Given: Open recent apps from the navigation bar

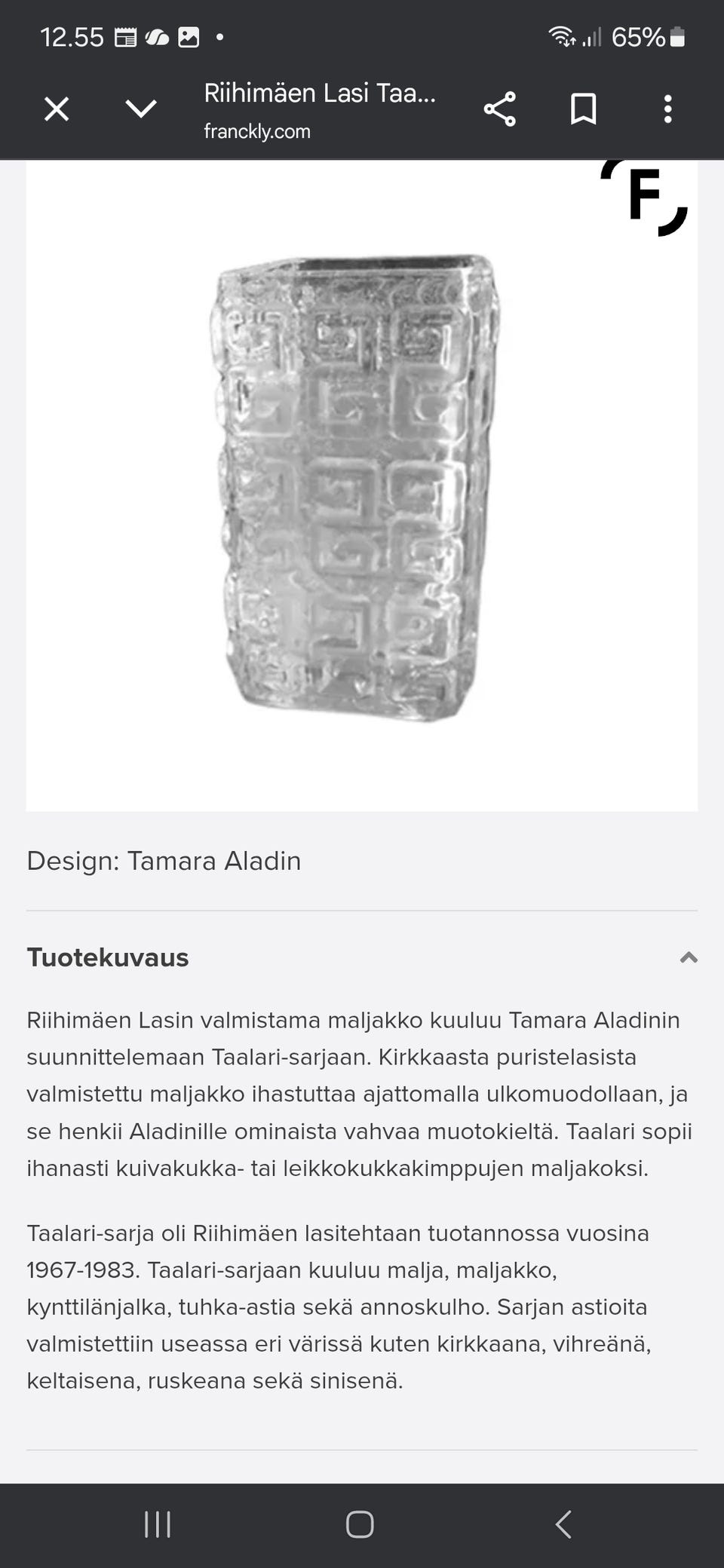Looking at the screenshot, I should (x=158, y=1524).
